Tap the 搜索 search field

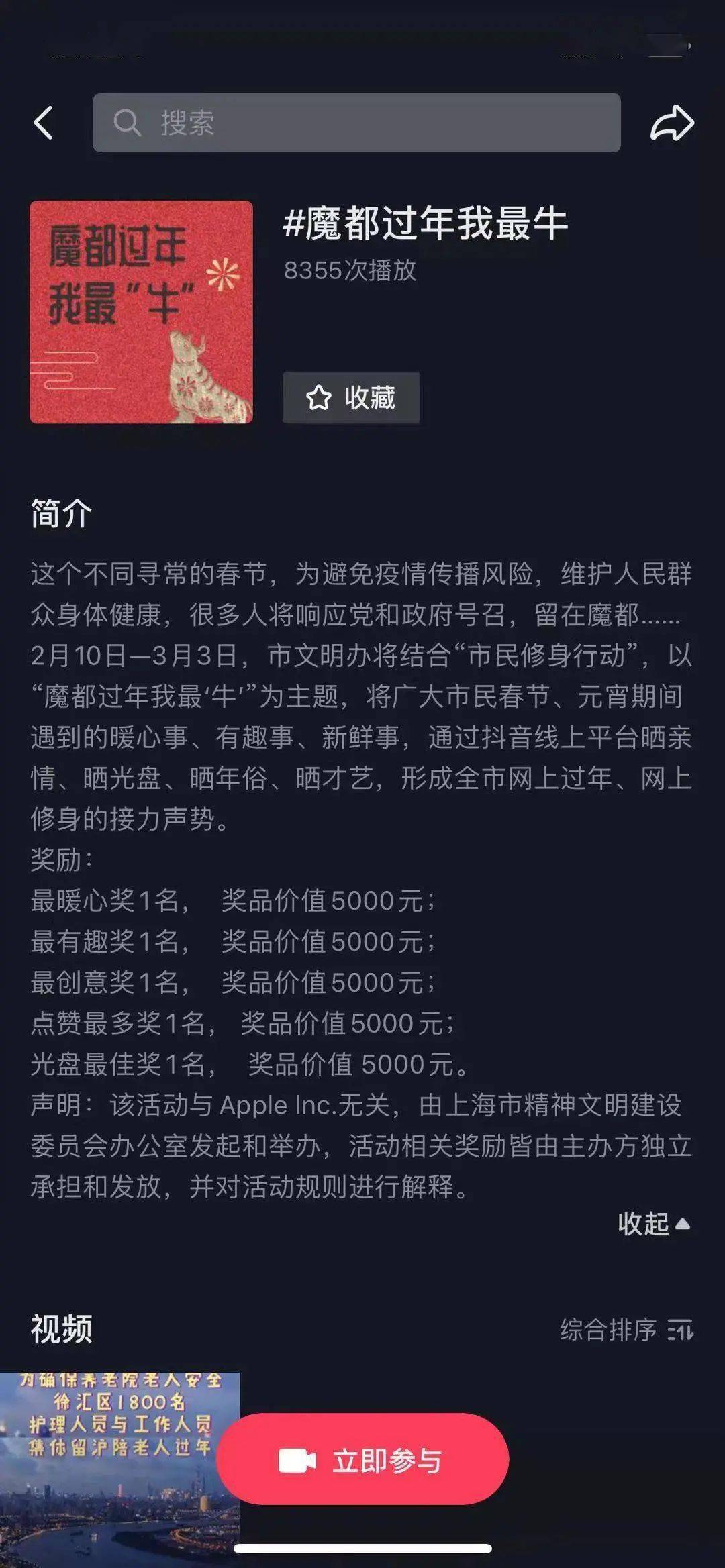point(356,123)
